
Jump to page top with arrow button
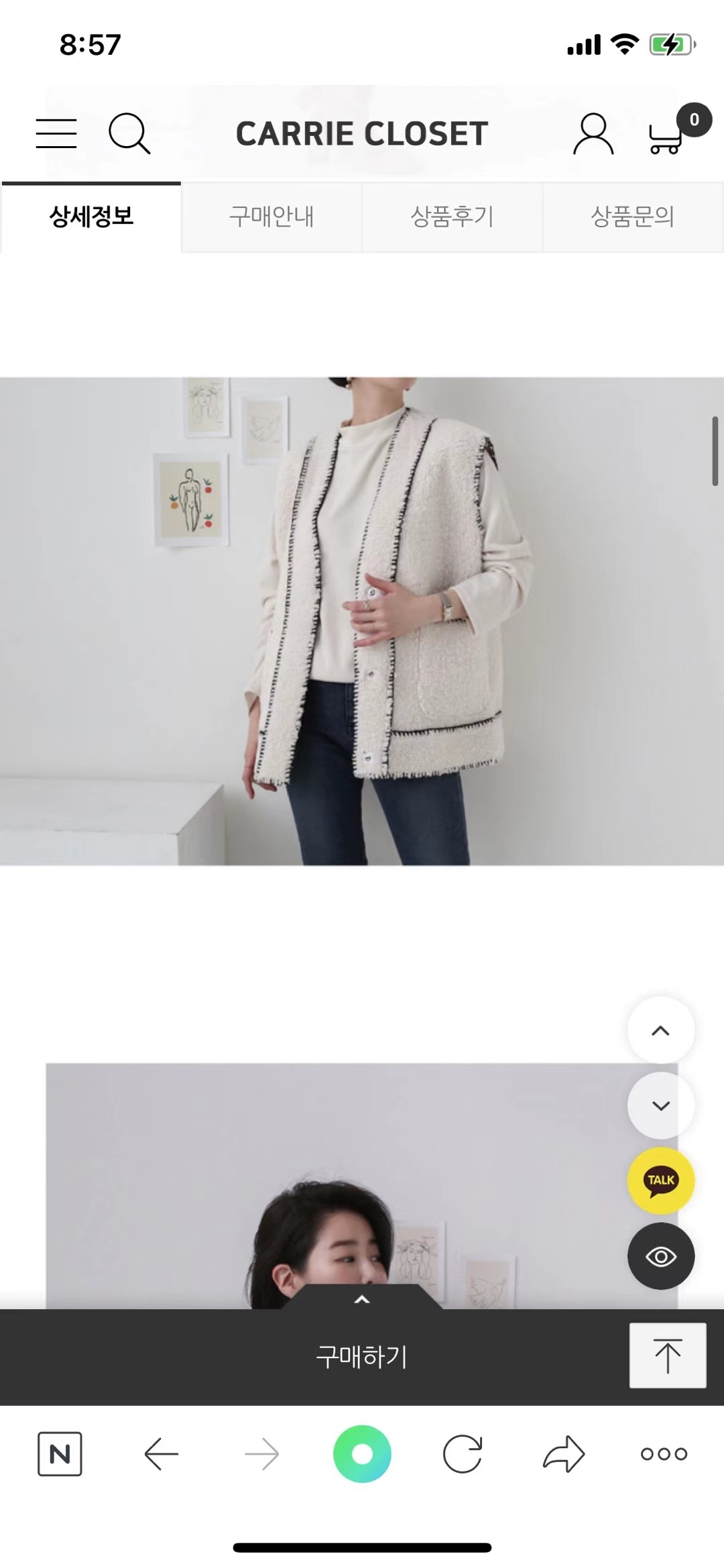point(667,1355)
